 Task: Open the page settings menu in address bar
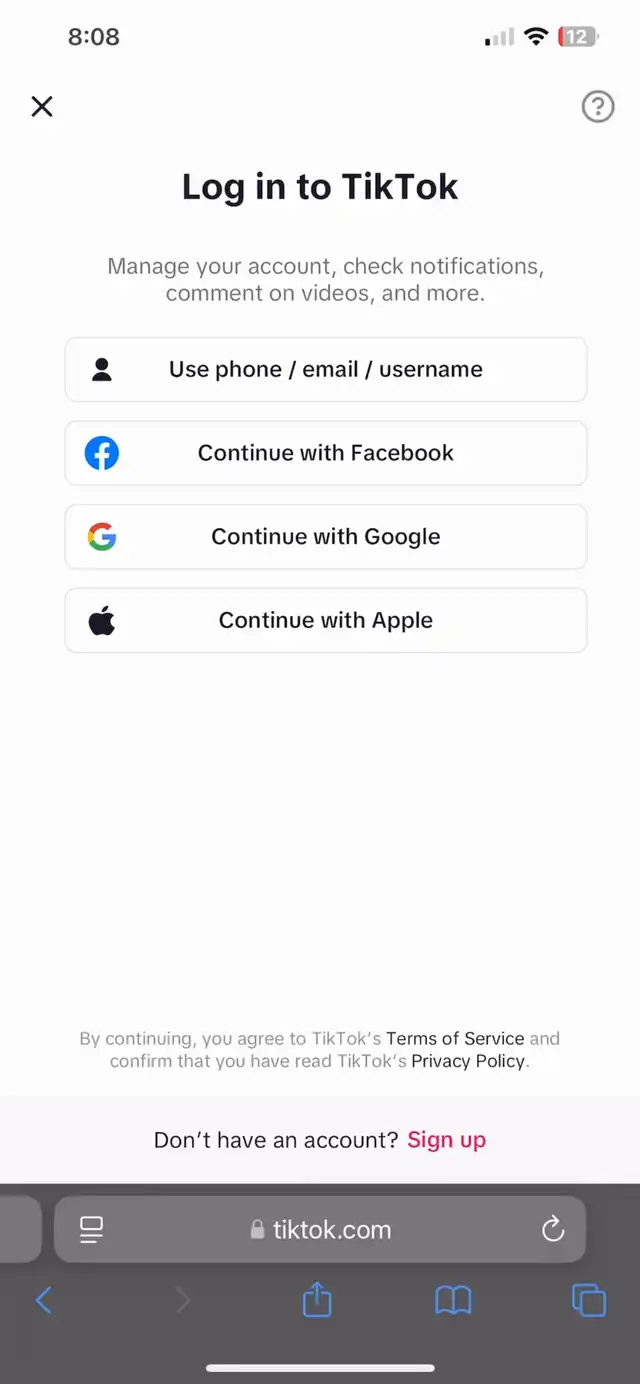tap(92, 1230)
